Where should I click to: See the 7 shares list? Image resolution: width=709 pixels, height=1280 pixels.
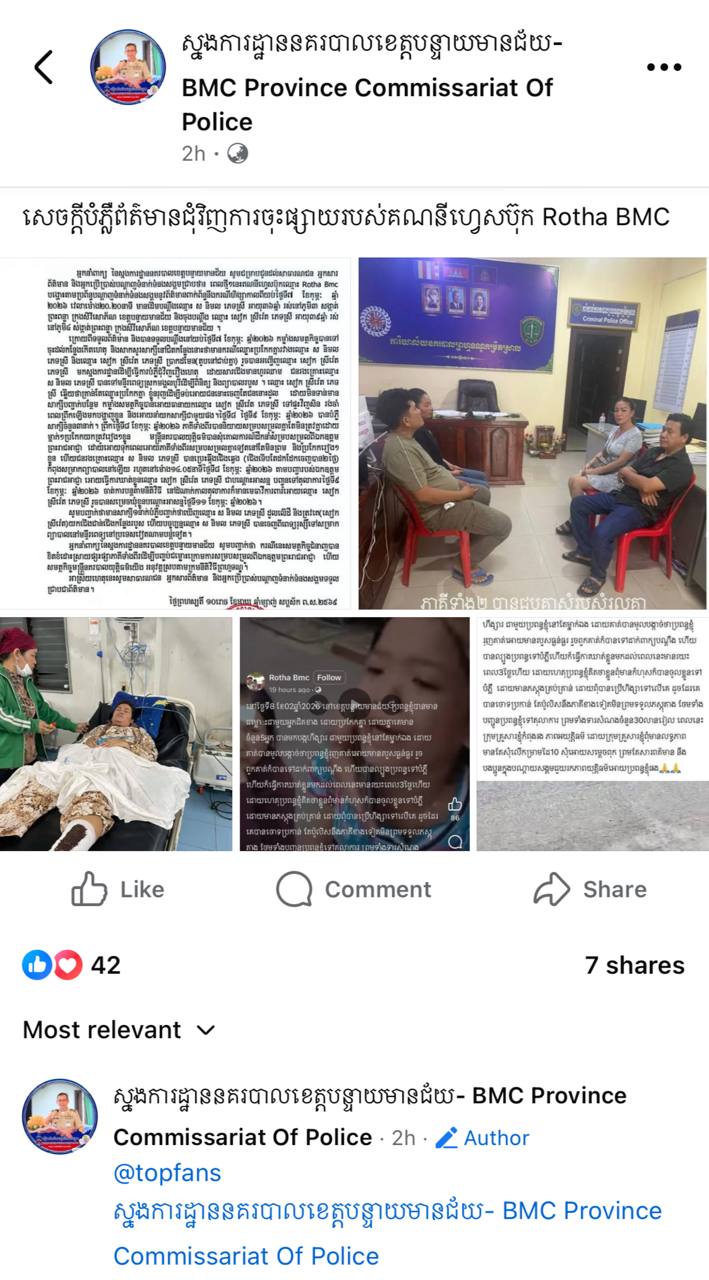tap(634, 965)
